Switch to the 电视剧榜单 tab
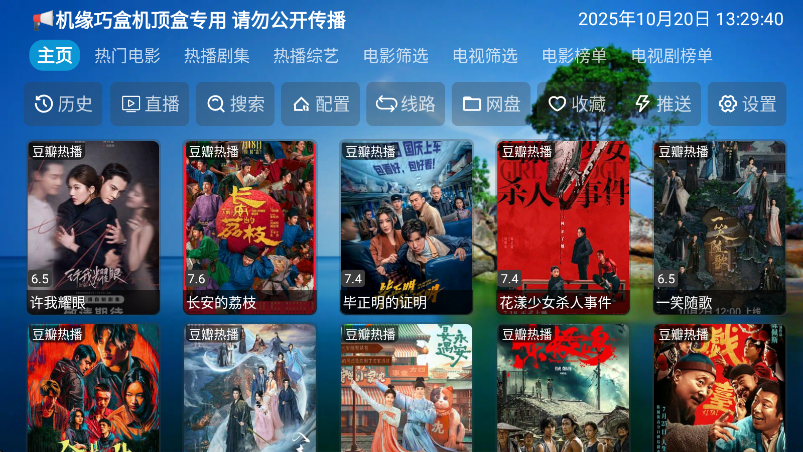 point(672,56)
